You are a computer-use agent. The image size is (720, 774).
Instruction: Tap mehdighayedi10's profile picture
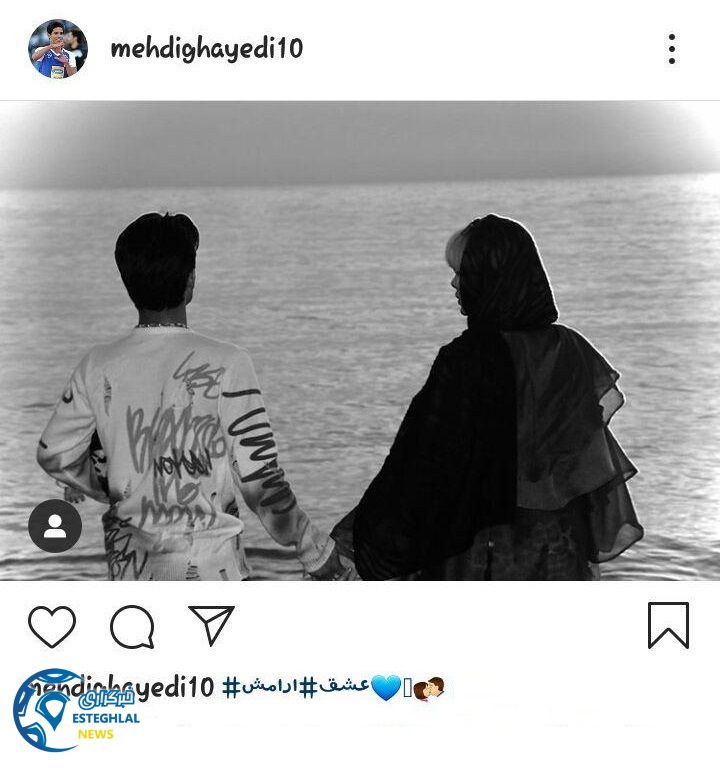coord(58,49)
